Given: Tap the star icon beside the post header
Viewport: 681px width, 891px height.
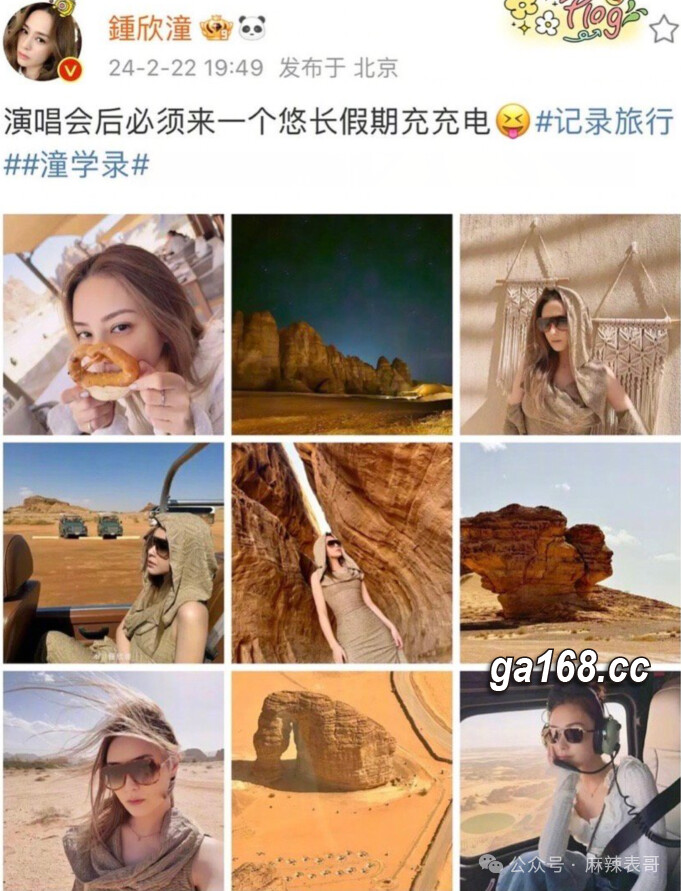Looking at the screenshot, I should click(x=663, y=29).
